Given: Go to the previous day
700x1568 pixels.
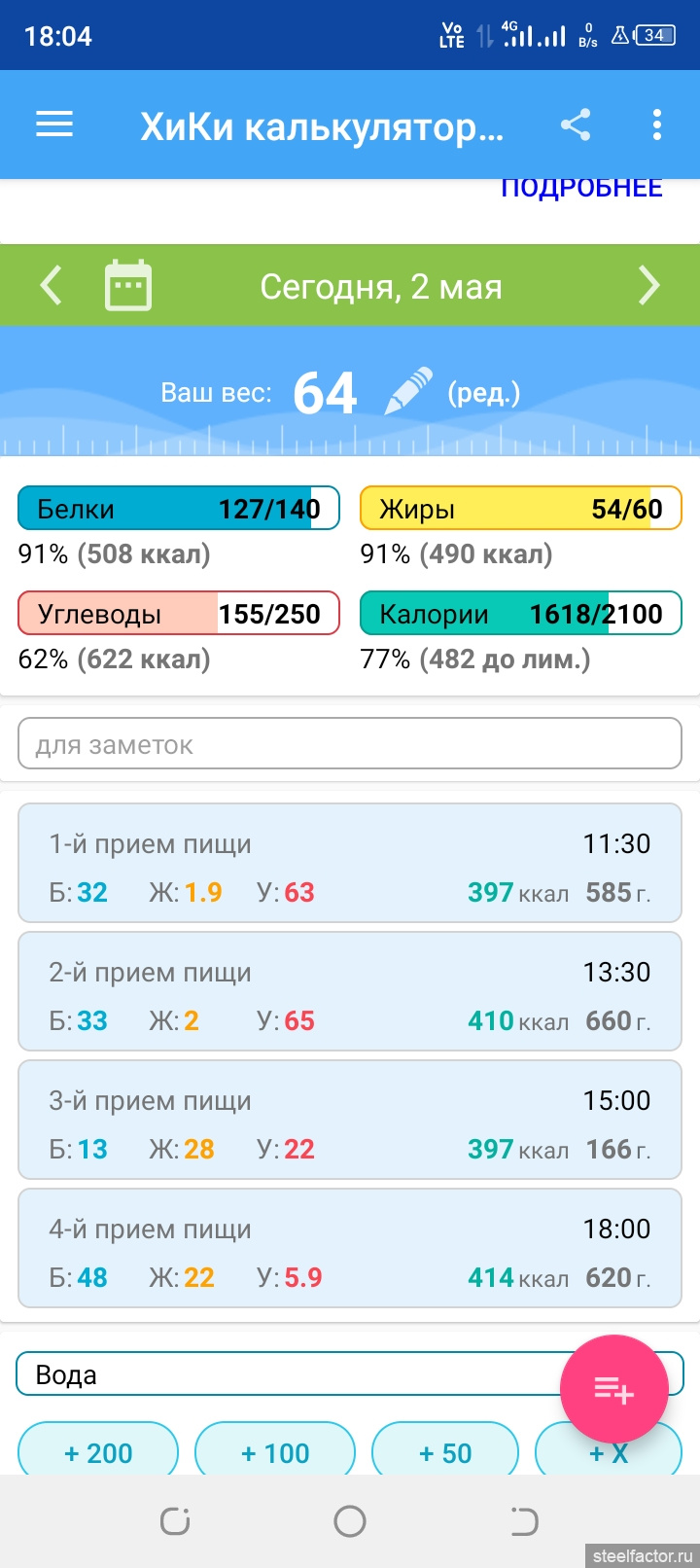Looking at the screenshot, I should pos(51,286).
